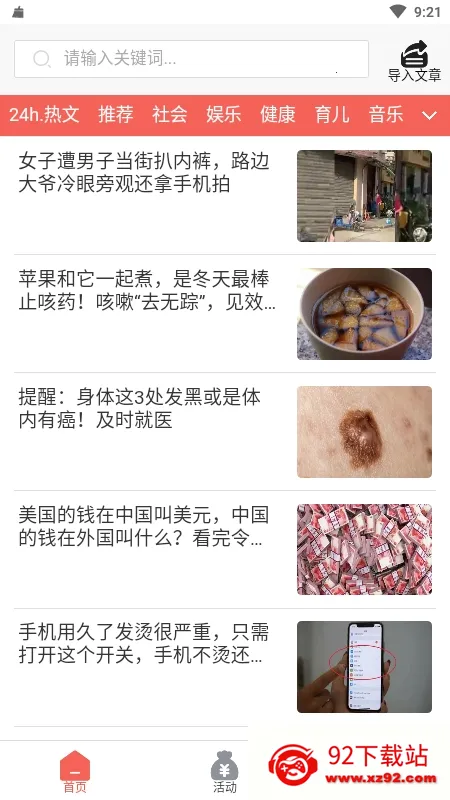Image resolution: width=450 pixels, height=800 pixels.
Task: Go to the 健康 tab
Action: pyautogui.click(x=278, y=115)
